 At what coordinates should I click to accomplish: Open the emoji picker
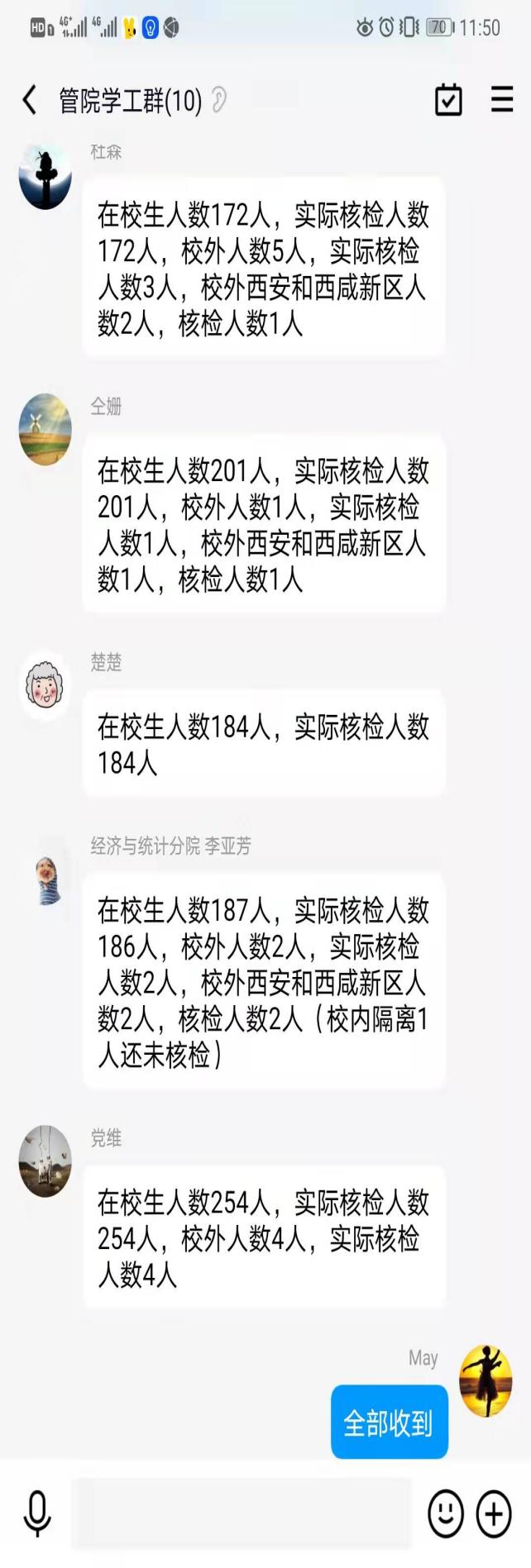[x=445, y=1513]
